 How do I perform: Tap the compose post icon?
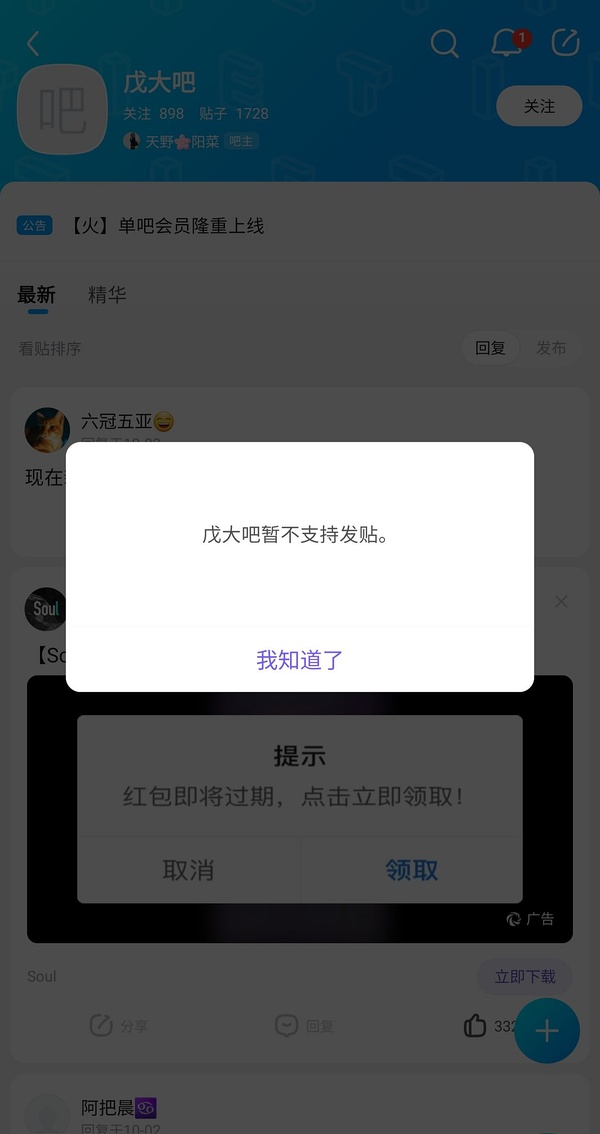coord(565,43)
